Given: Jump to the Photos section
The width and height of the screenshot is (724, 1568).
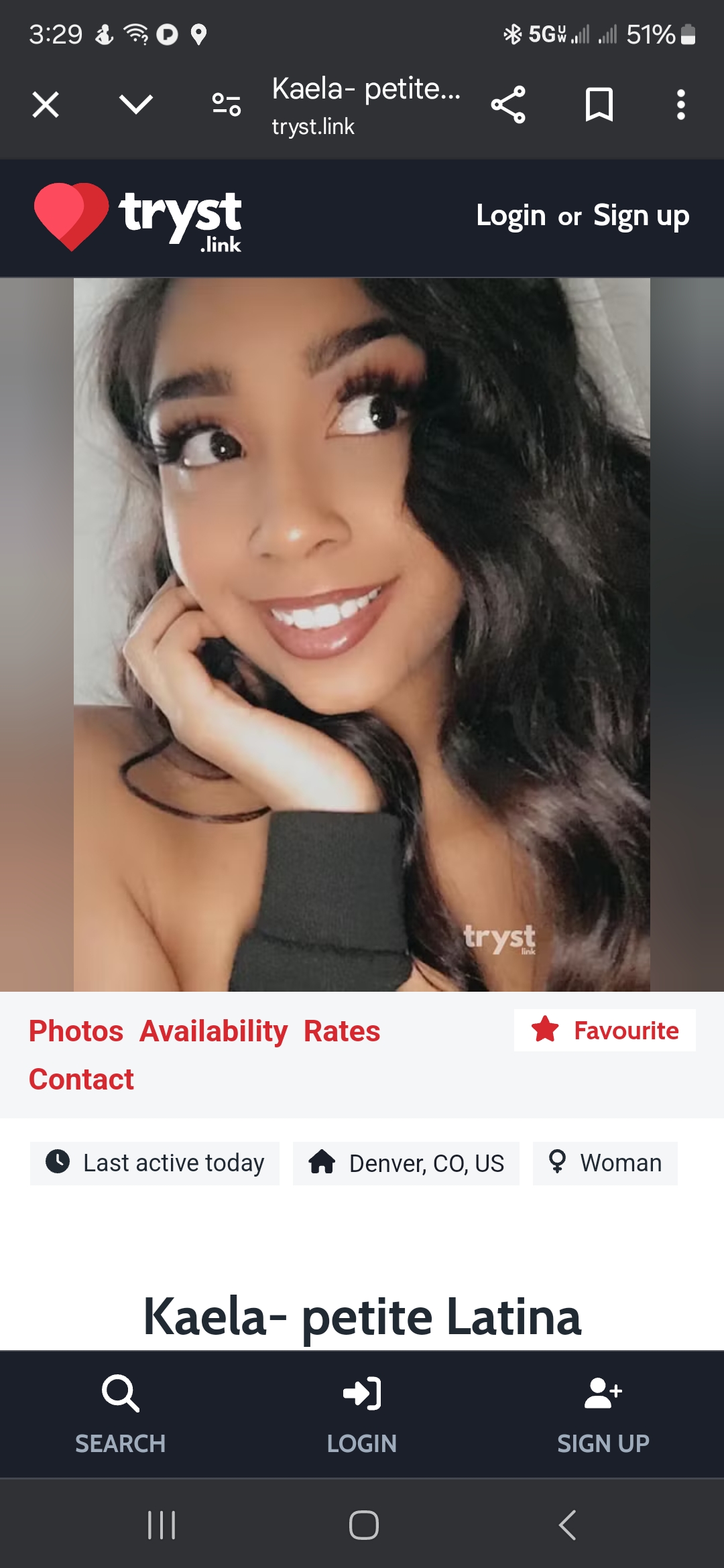Looking at the screenshot, I should (76, 1031).
